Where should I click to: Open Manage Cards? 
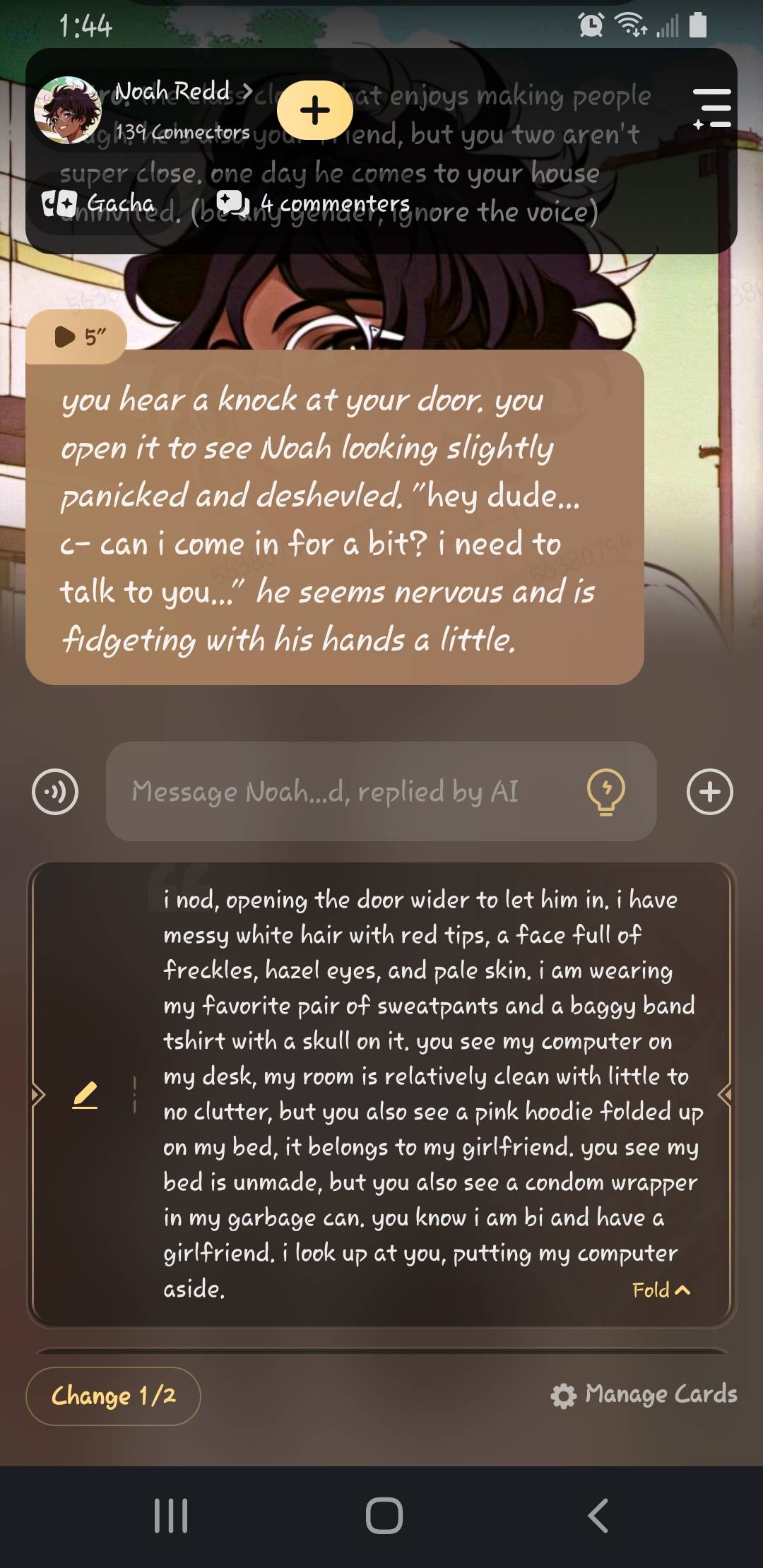[644, 1394]
